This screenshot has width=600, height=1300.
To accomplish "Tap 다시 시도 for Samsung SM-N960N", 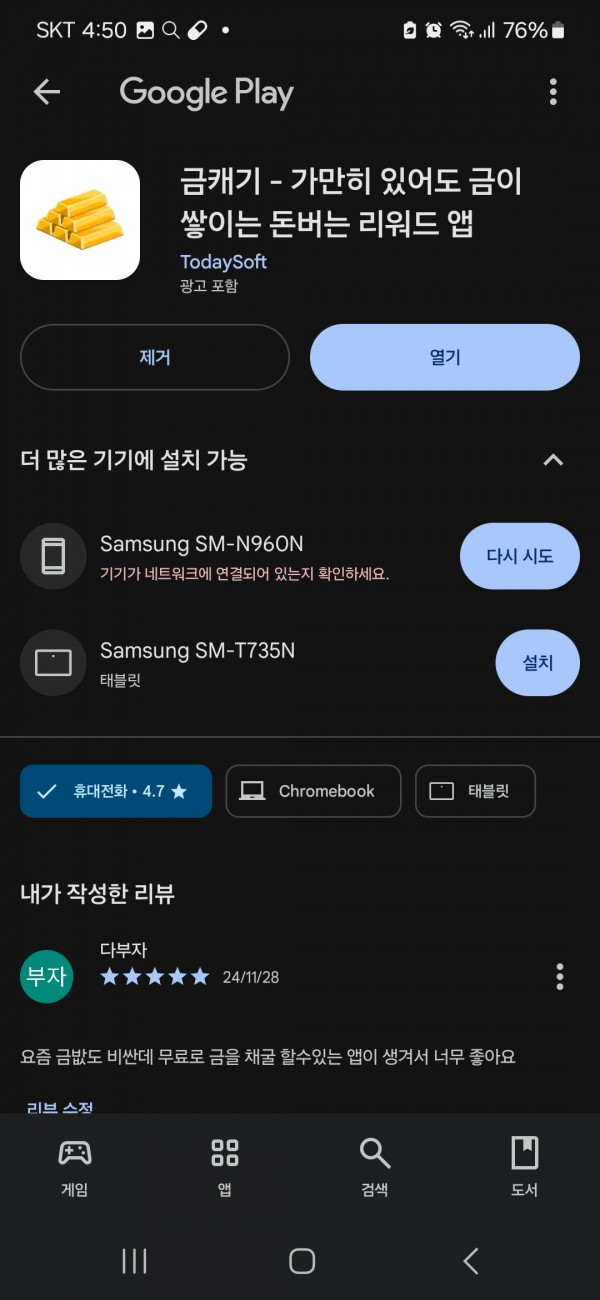I will point(520,556).
